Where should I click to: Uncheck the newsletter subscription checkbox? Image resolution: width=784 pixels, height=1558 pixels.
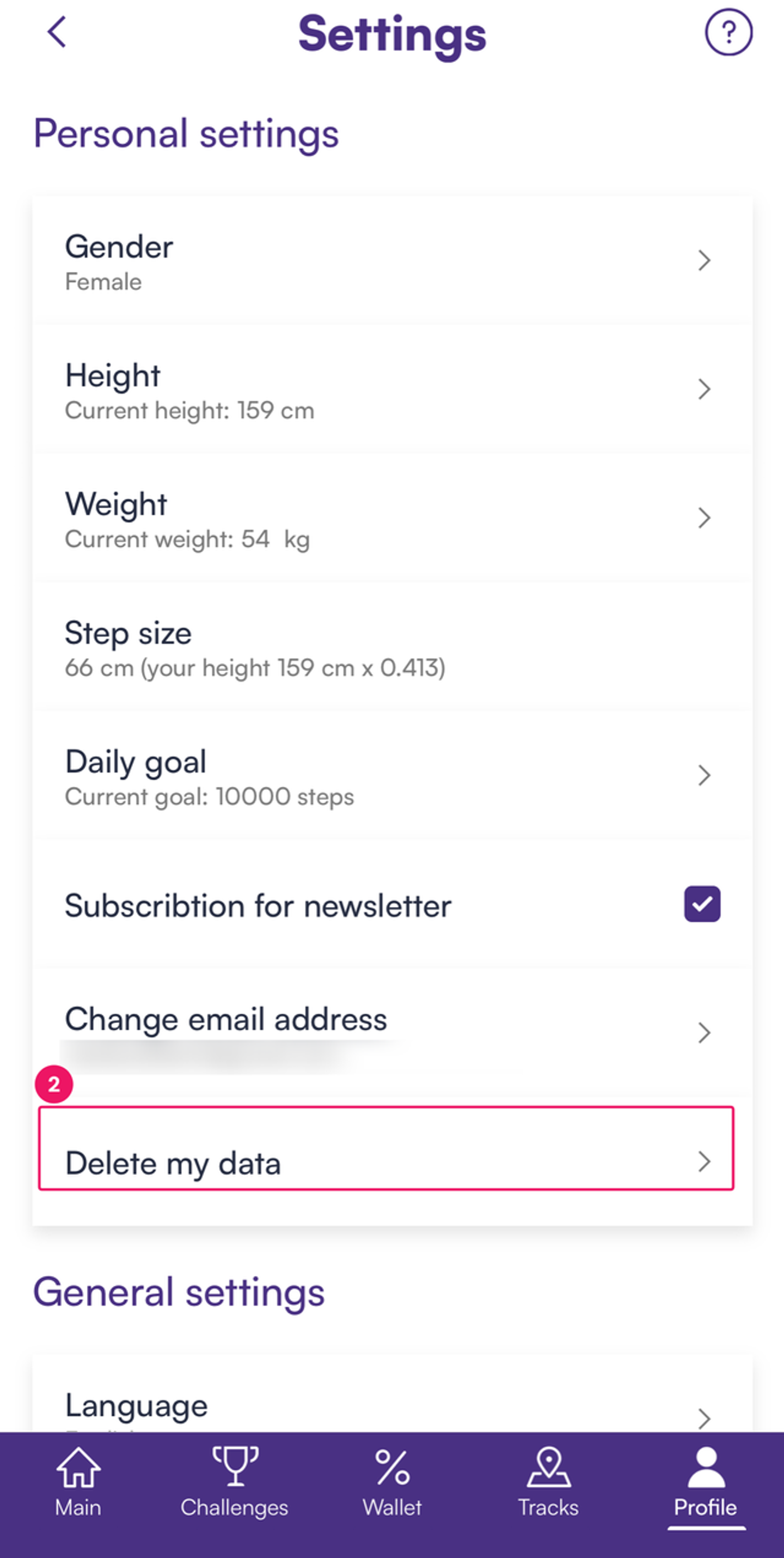click(x=701, y=904)
